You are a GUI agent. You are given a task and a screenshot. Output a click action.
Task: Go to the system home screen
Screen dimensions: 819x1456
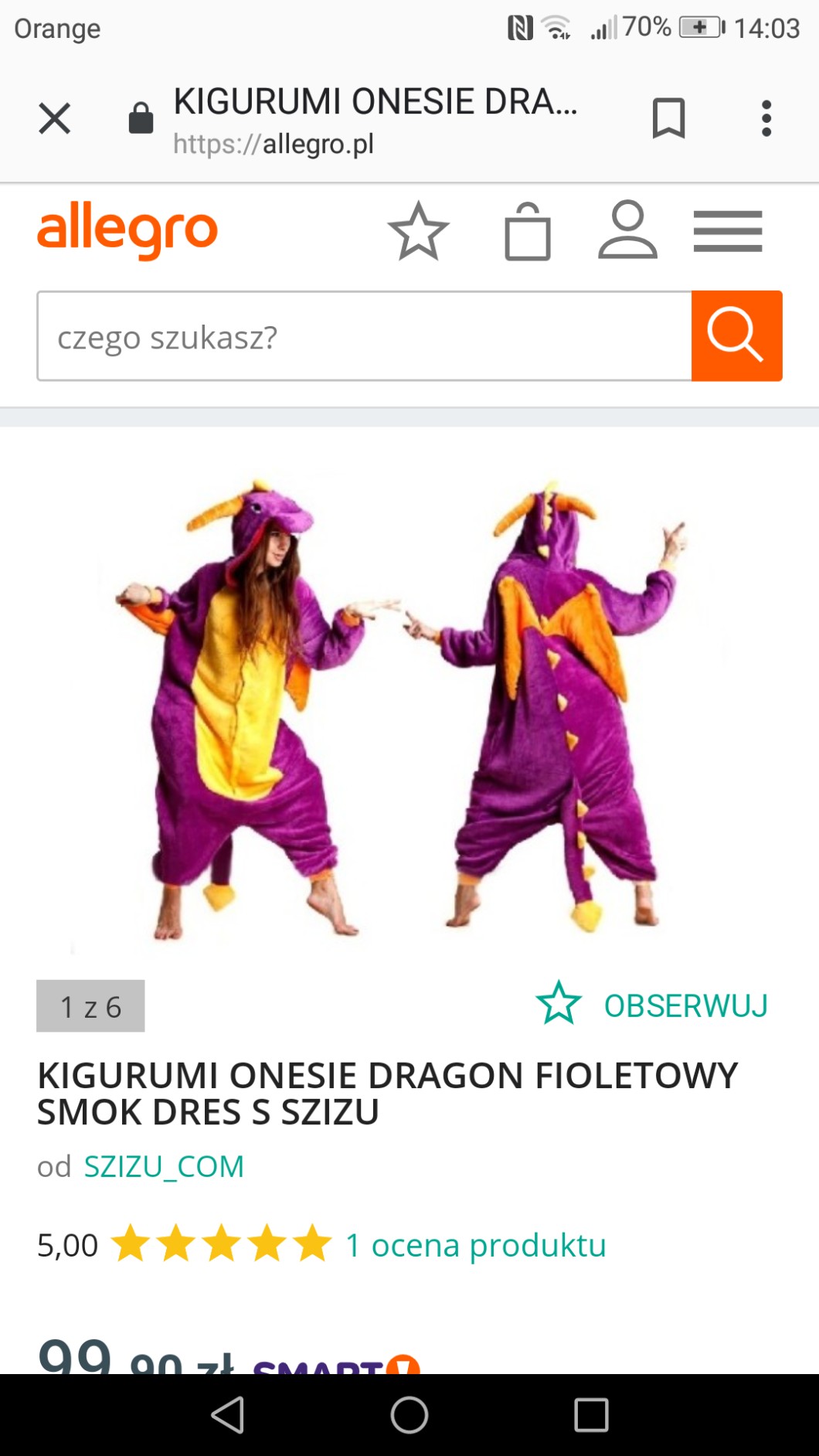pos(409,1415)
